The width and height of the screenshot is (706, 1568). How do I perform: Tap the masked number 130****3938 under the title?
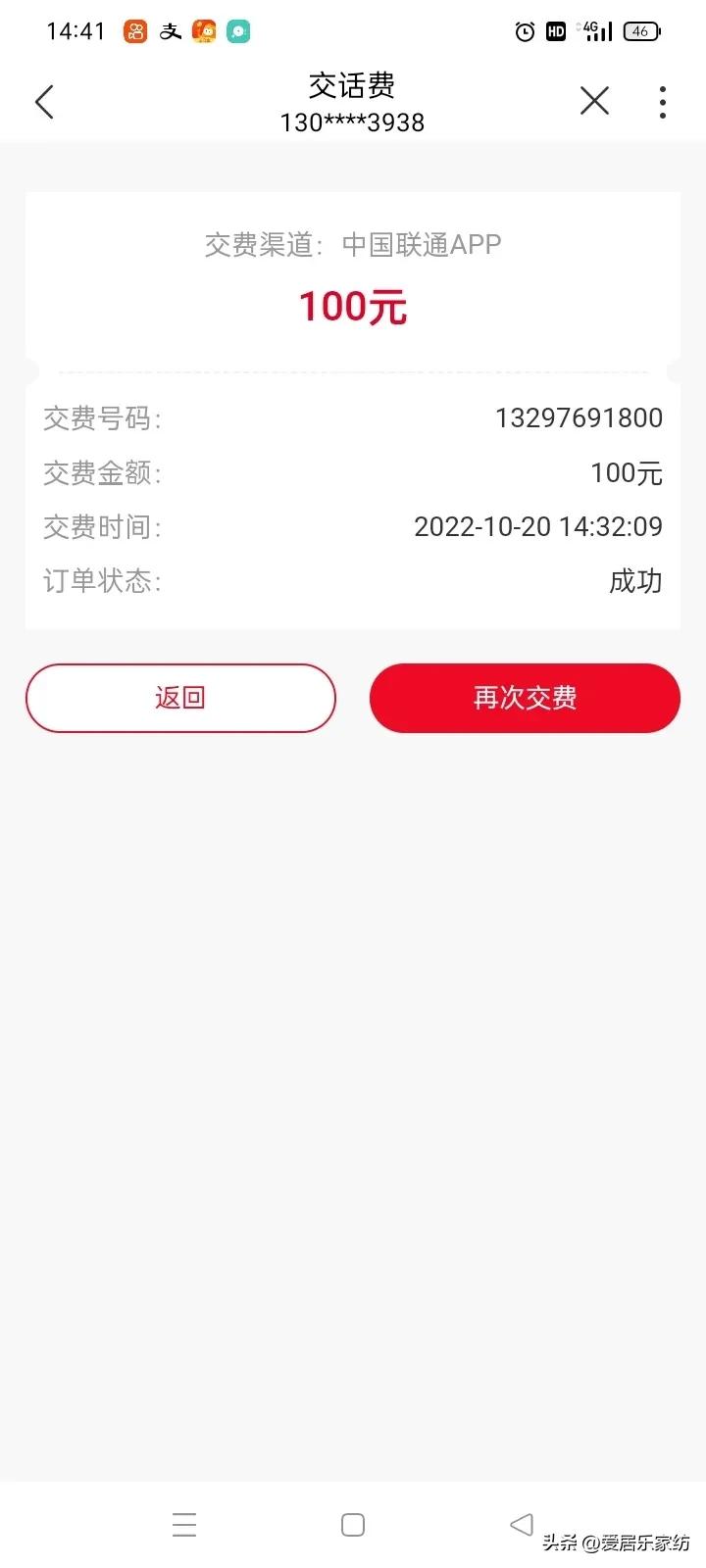(352, 123)
